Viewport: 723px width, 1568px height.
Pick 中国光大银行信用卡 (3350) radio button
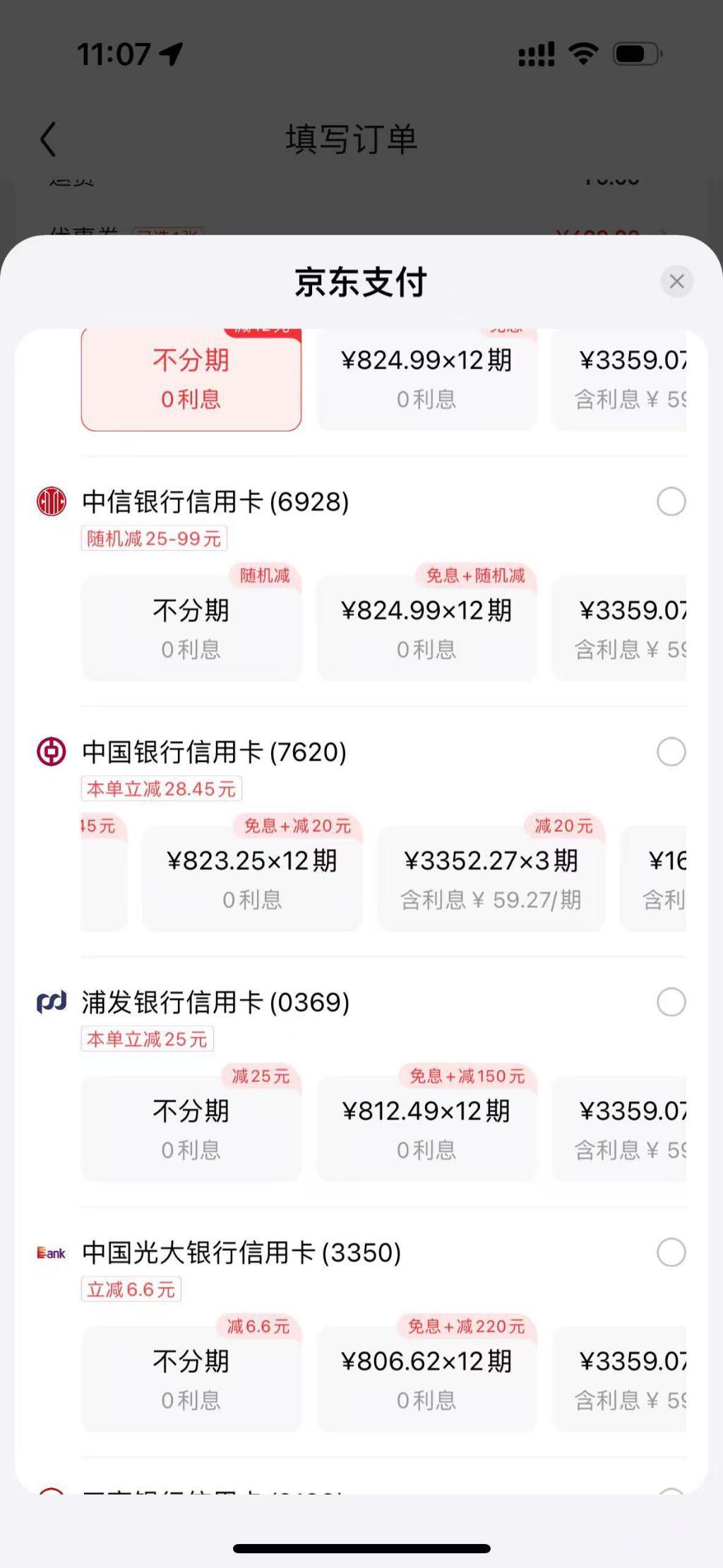(671, 1252)
